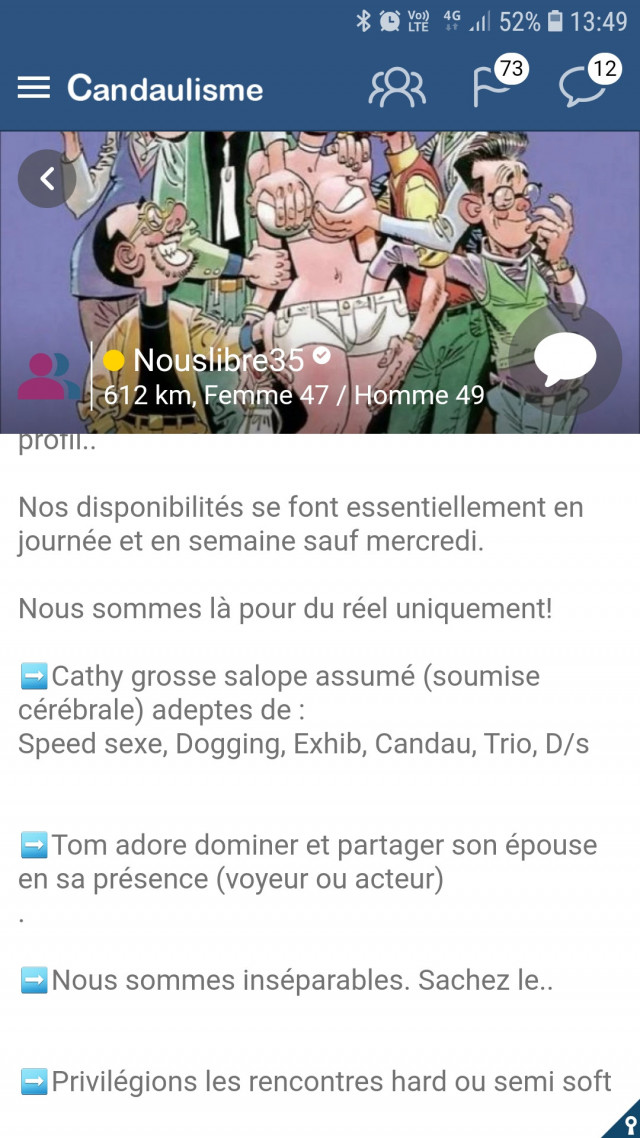Open the flag notifications with 73
Viewport: 640px width, 1138px height.
(492, 87)
